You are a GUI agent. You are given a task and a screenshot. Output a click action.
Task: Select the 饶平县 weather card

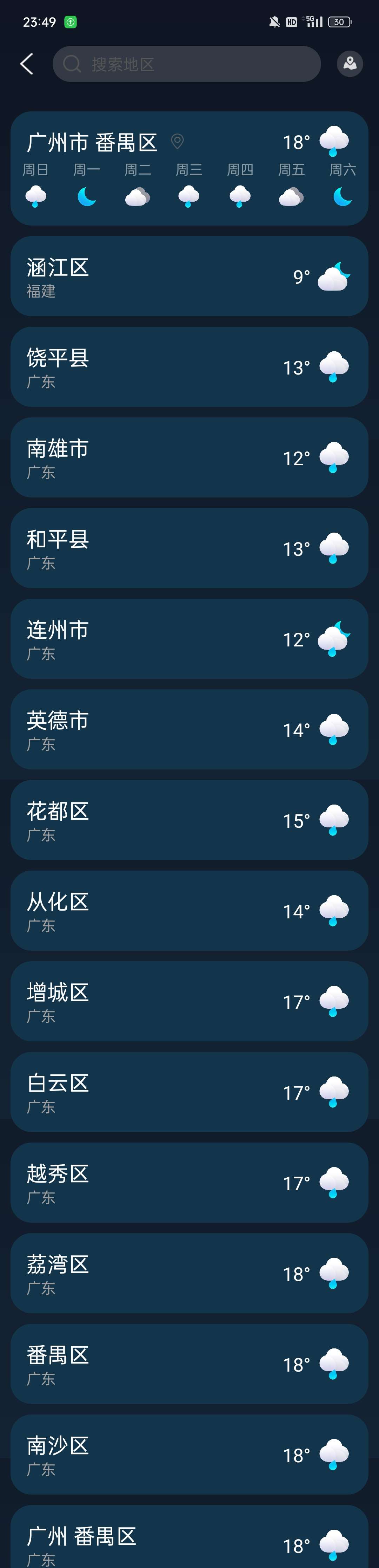tap(189, 367)
